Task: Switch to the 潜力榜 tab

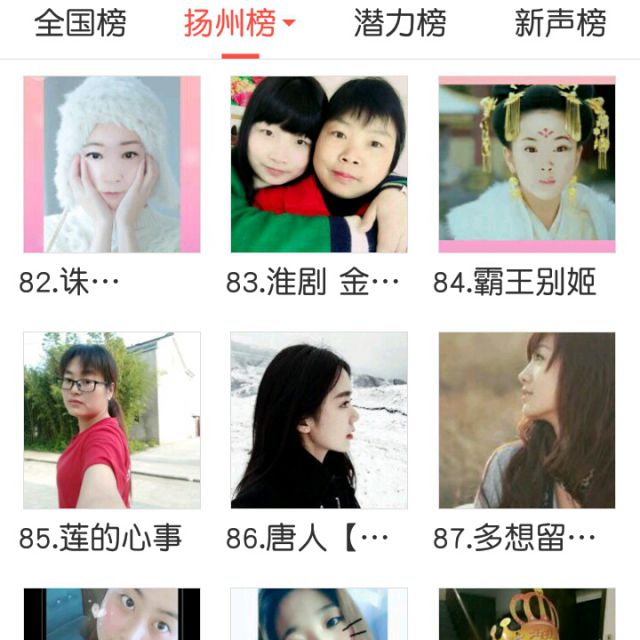Action: pos(400,24)
